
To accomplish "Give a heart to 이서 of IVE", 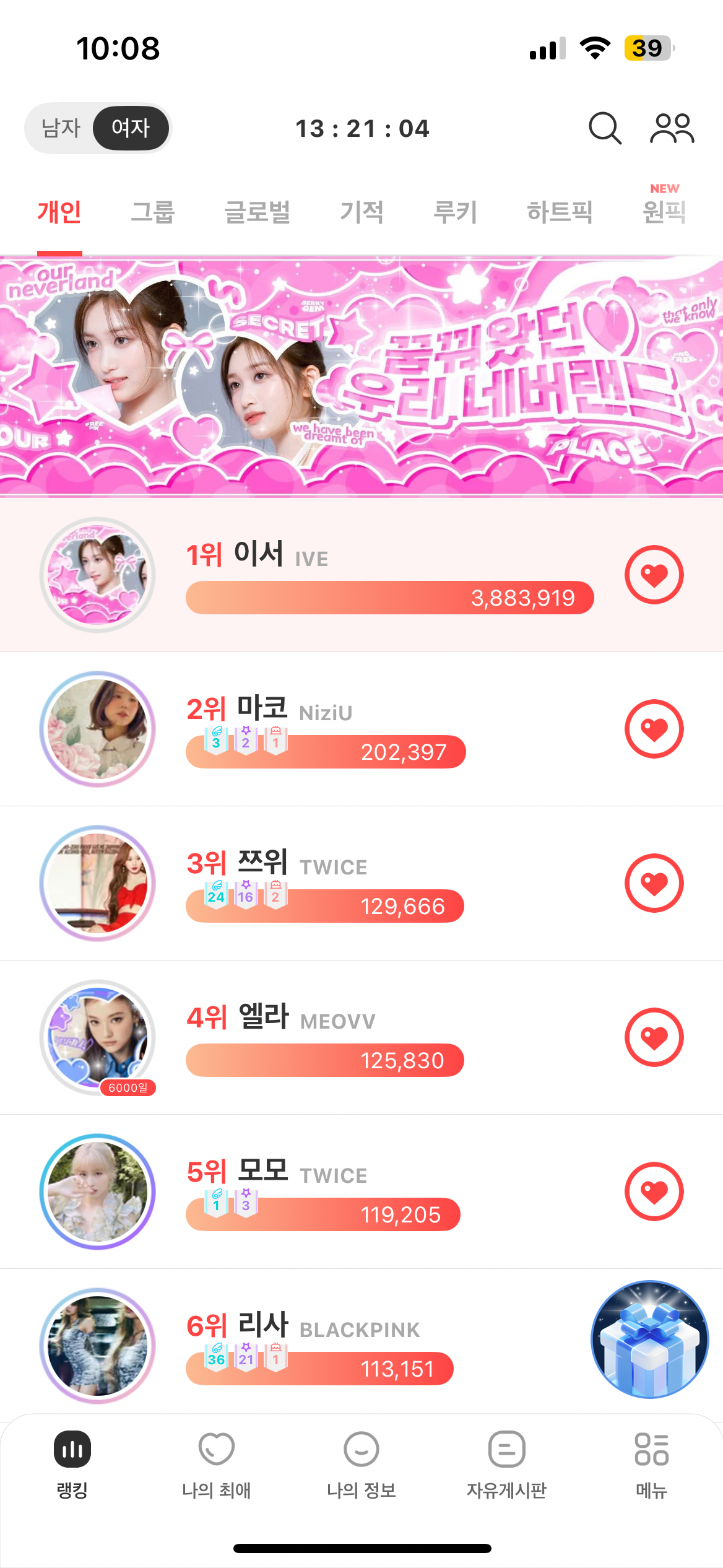I will point(654,575).
